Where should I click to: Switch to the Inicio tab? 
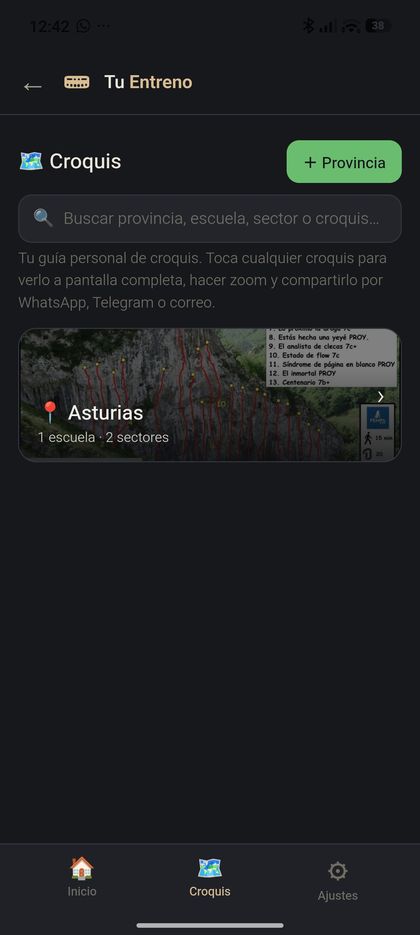82,877
